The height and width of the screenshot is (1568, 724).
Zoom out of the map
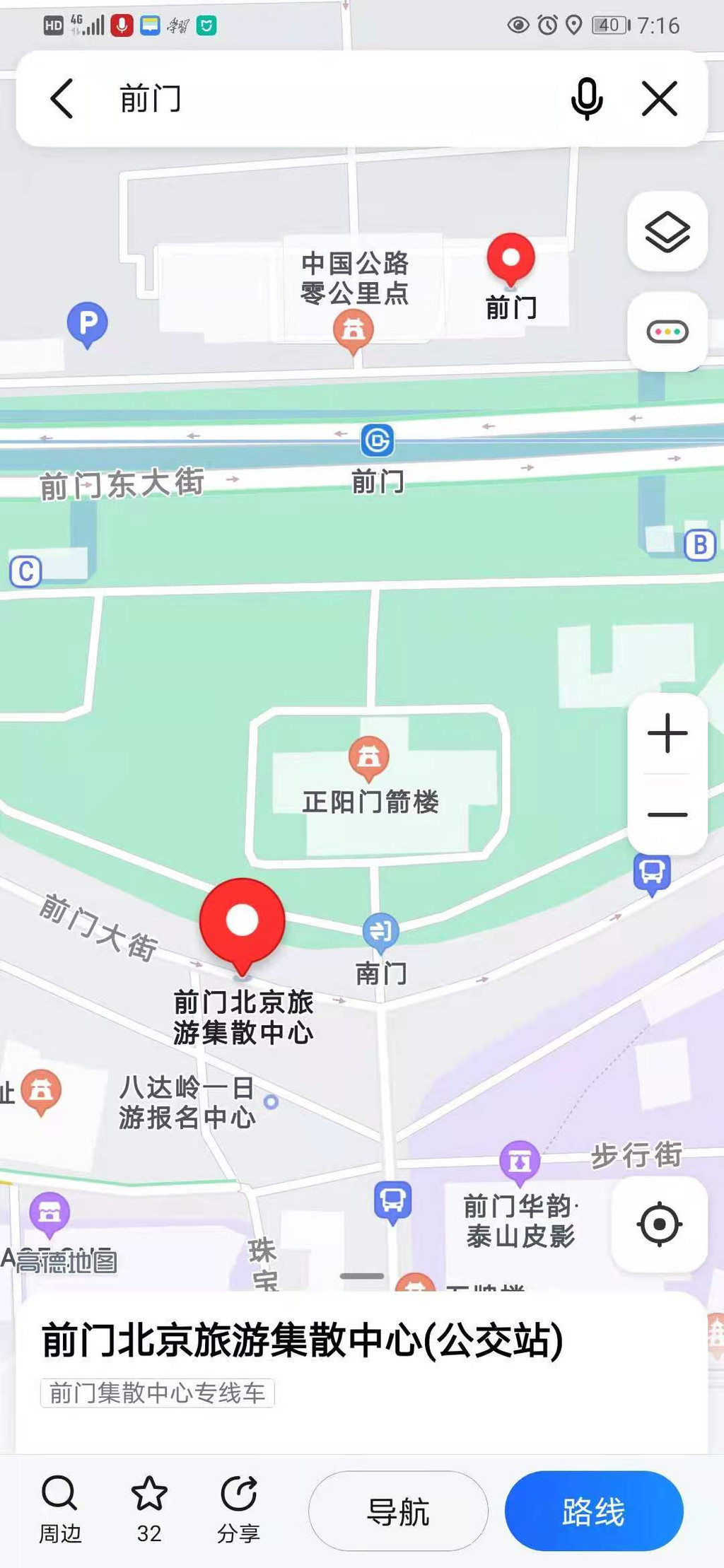coord(667,814)
